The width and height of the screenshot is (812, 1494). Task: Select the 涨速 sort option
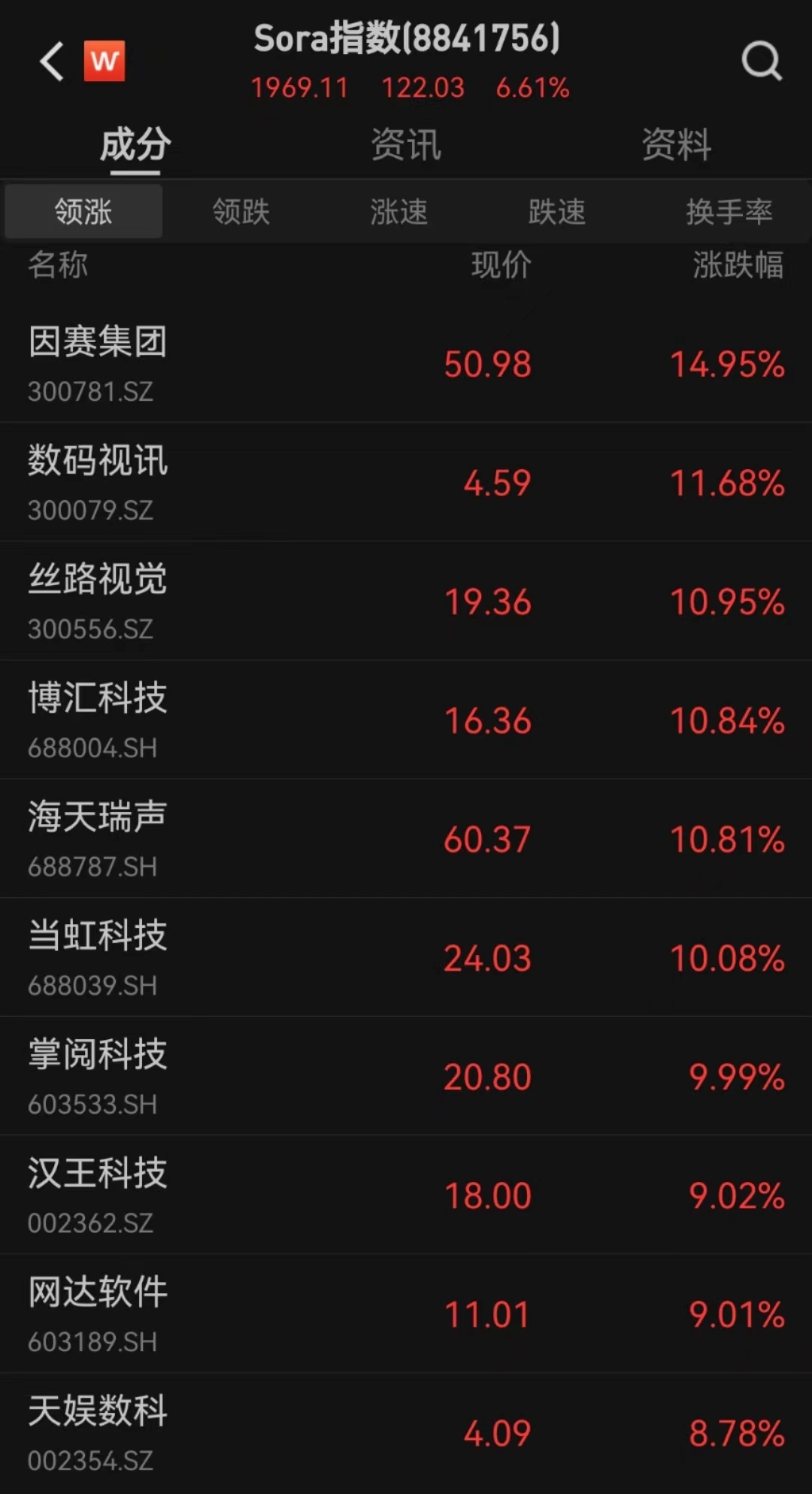click(398, 212)
